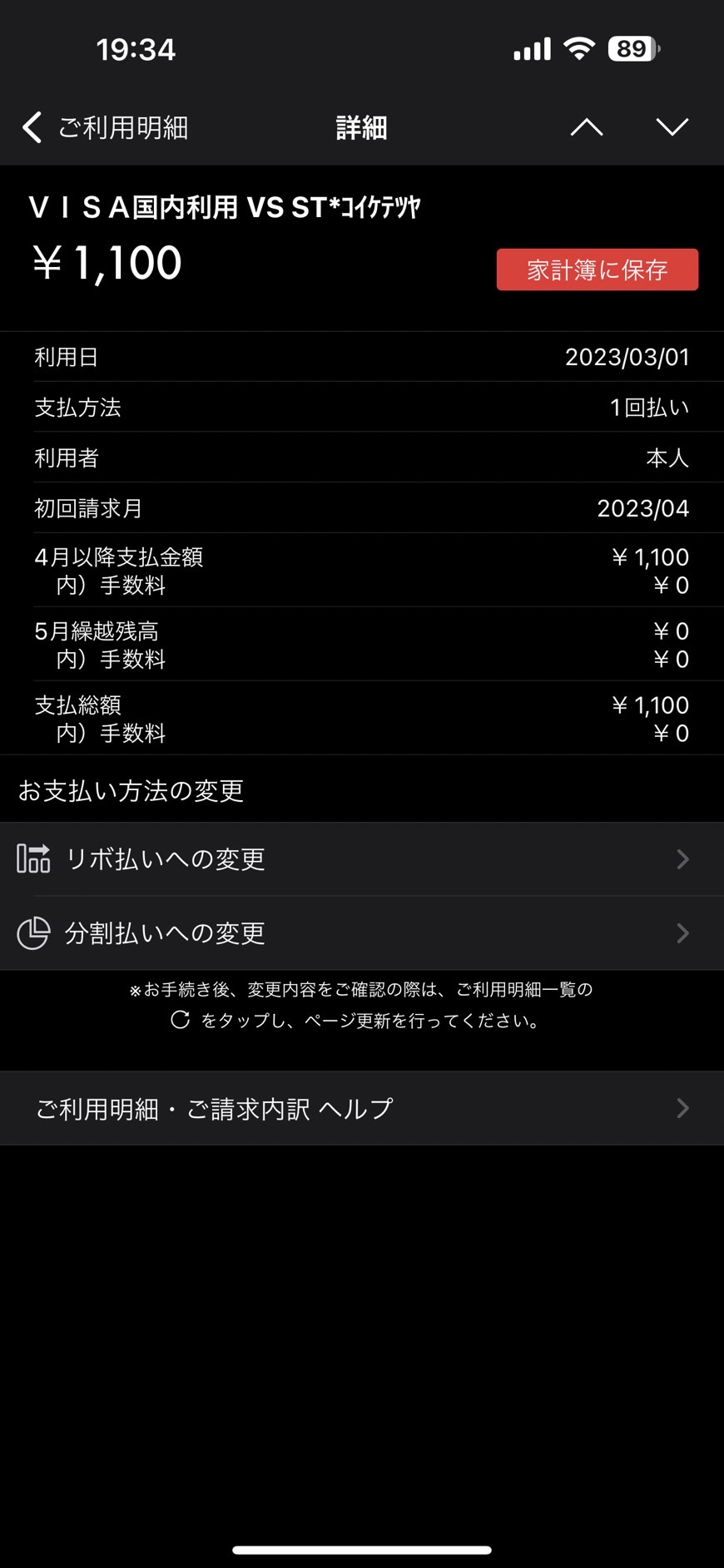
Task: Open リボ払いへの変更
Action: [362, 859]
